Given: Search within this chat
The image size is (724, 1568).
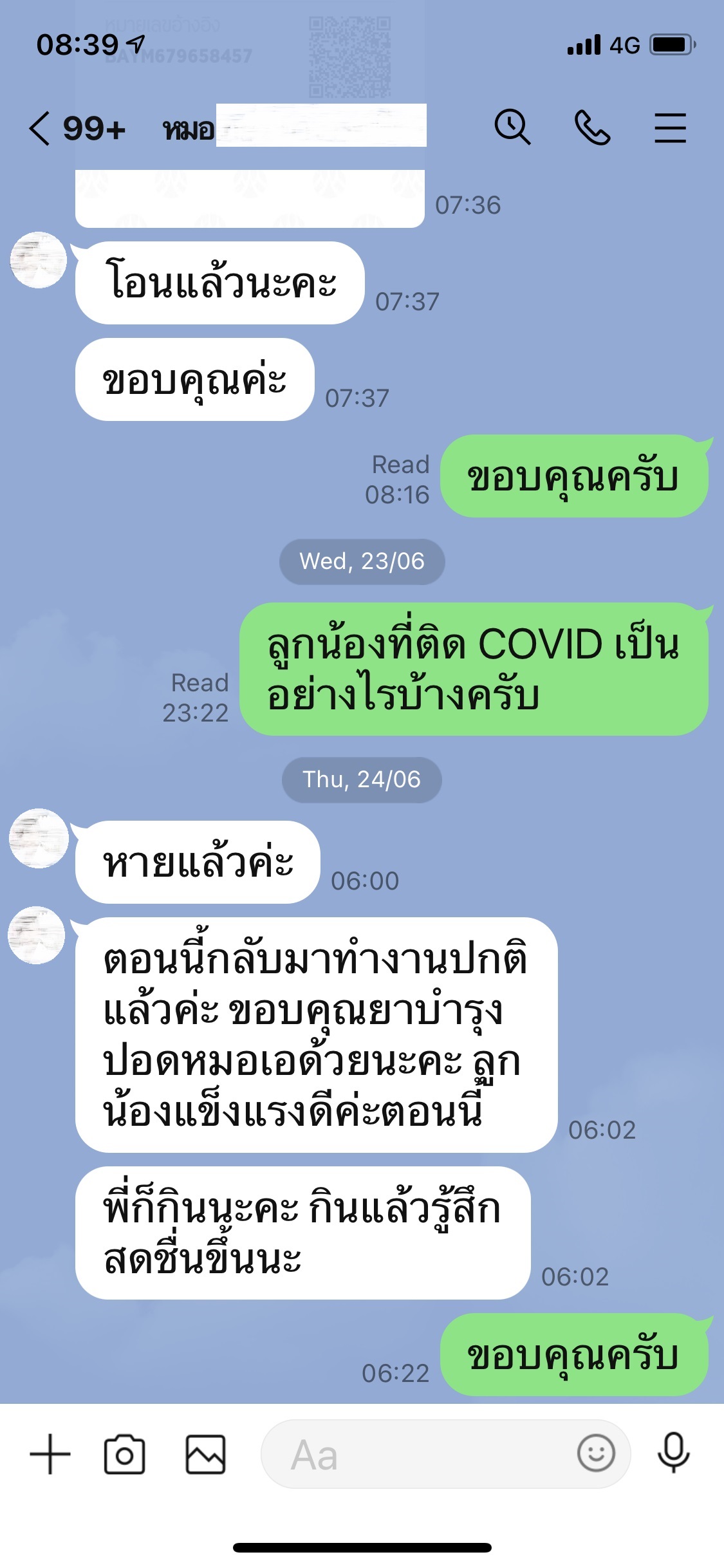Looking at the screenshot, I should pos(512,127).
